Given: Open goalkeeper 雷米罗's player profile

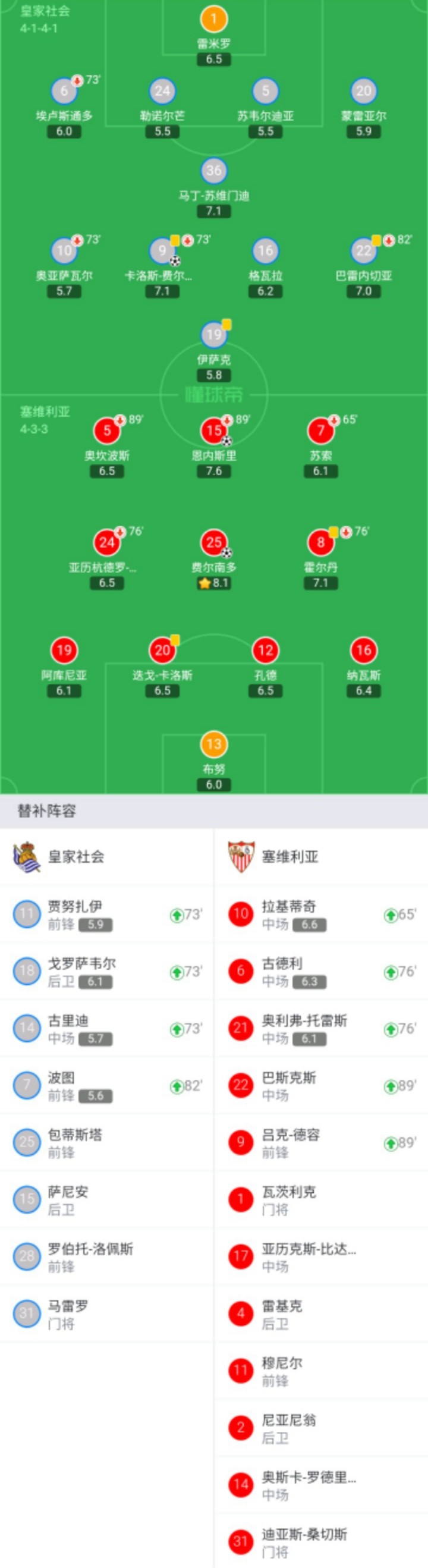Looking at the screenshot, I should point(213,20).
